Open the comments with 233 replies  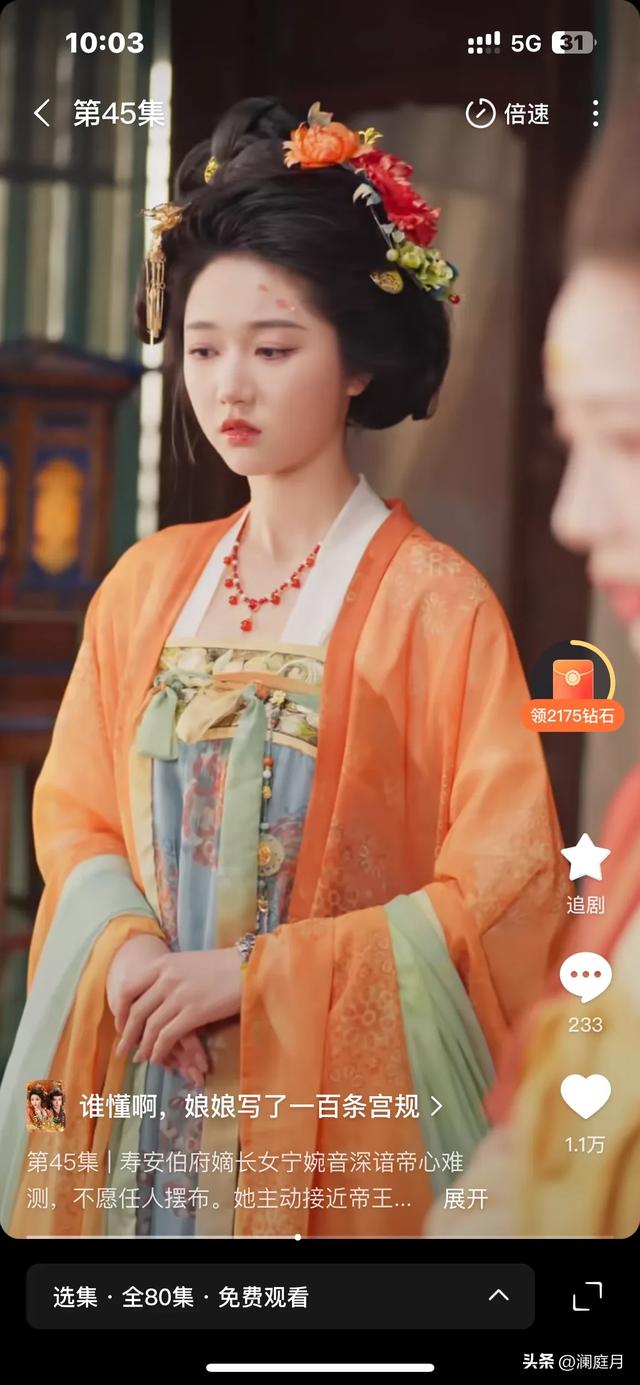585,988
